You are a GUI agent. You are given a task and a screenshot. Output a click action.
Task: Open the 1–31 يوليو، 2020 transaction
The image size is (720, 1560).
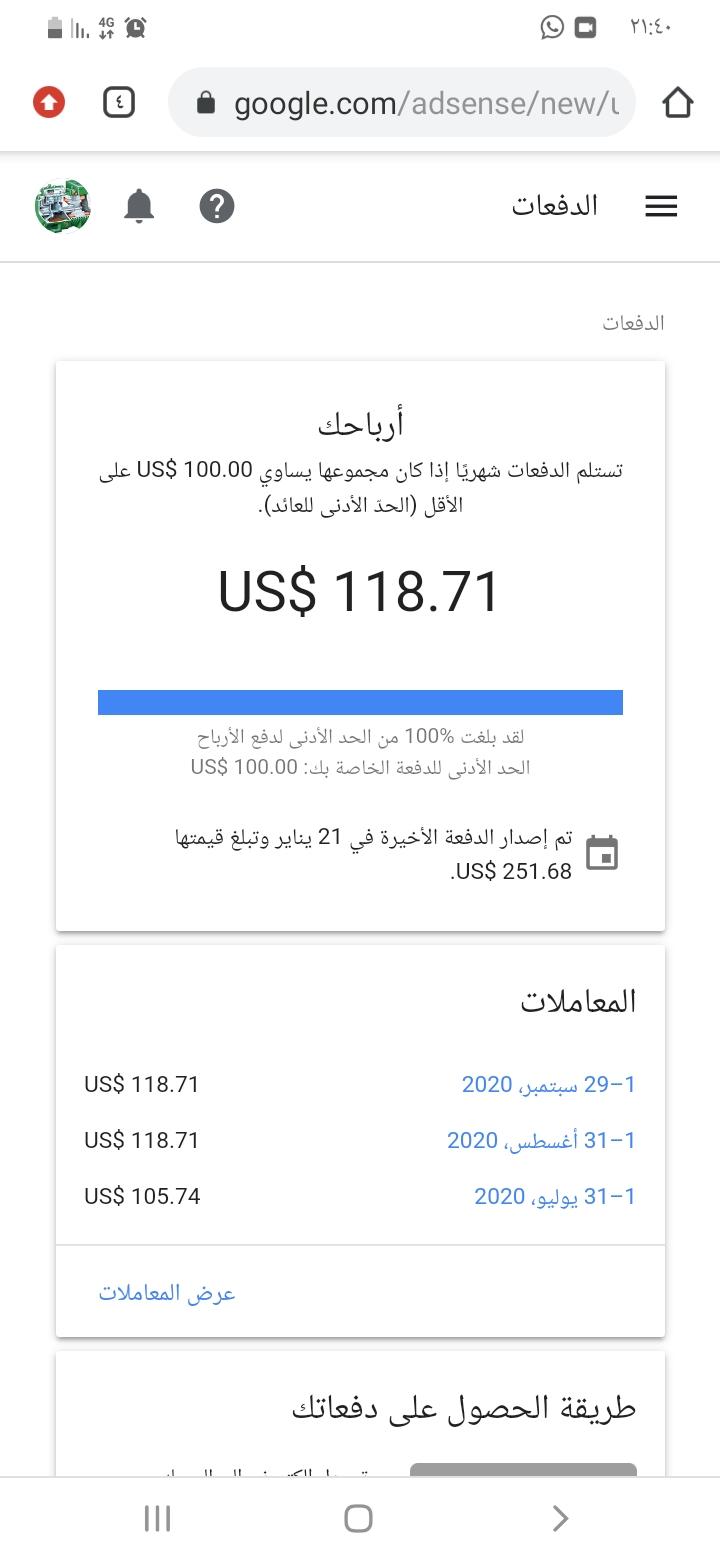[554, 1196]
